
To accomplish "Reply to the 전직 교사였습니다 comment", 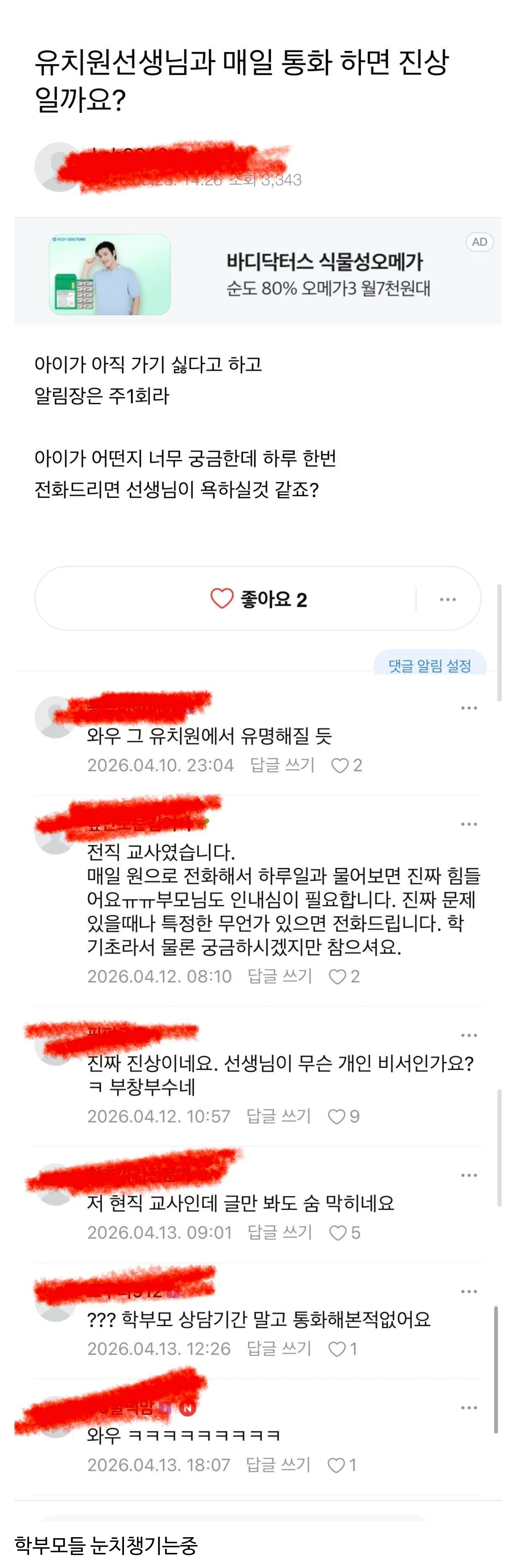I will (x=280, y=976).
